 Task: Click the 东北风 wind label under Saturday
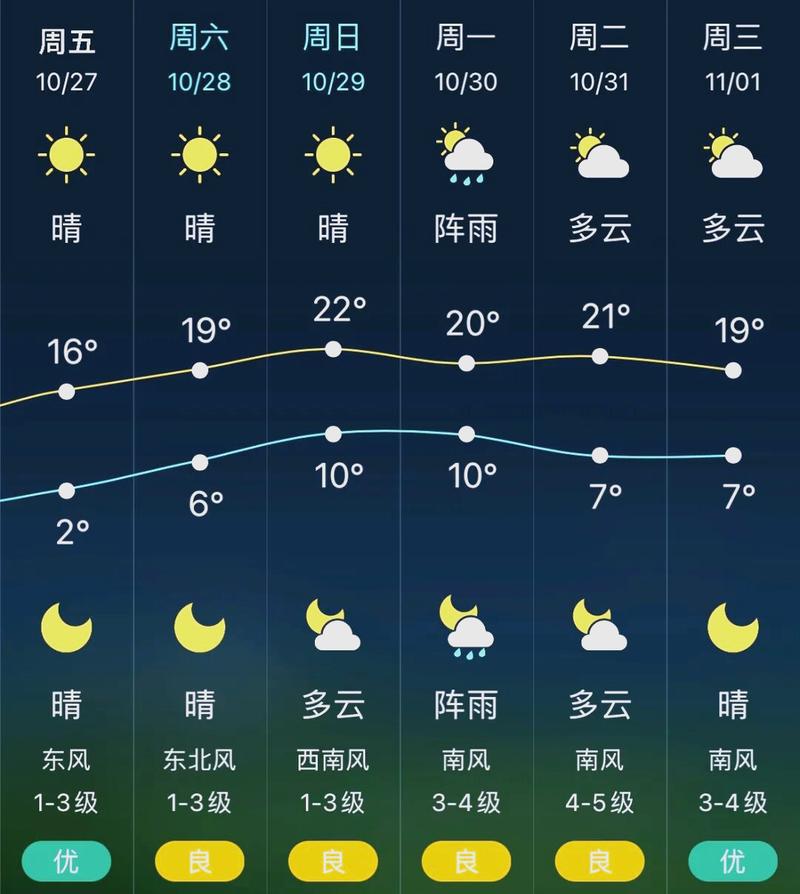199,760
